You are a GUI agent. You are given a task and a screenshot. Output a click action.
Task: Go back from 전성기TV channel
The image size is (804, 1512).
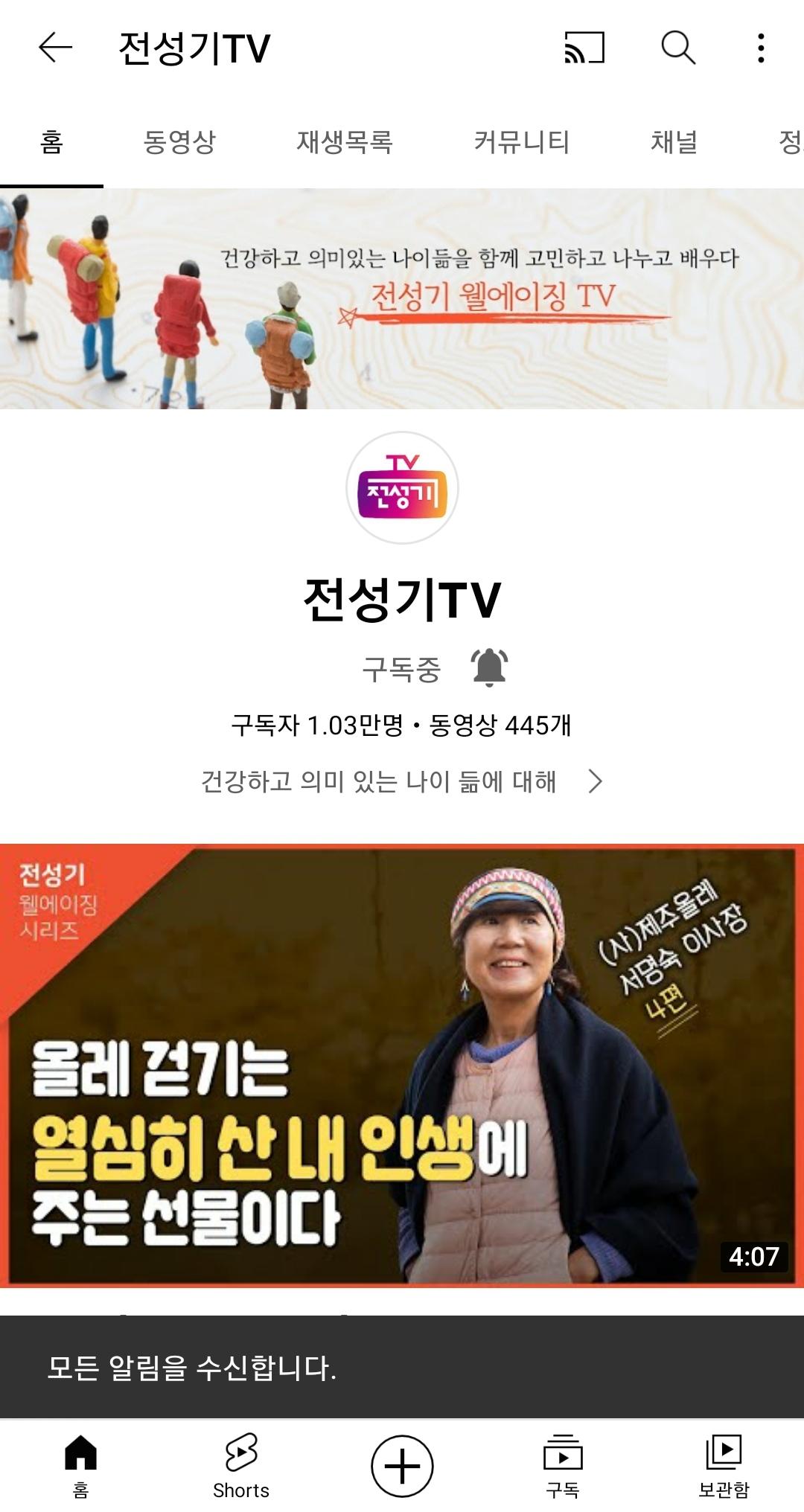[55, 48]
